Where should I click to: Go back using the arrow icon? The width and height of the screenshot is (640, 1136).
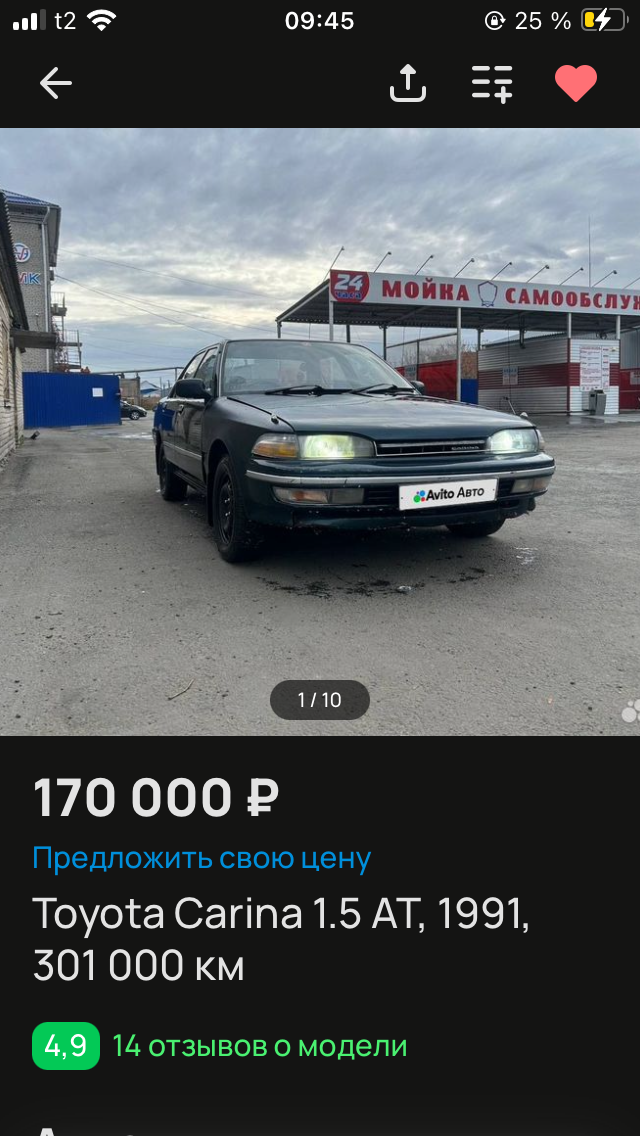56,83
